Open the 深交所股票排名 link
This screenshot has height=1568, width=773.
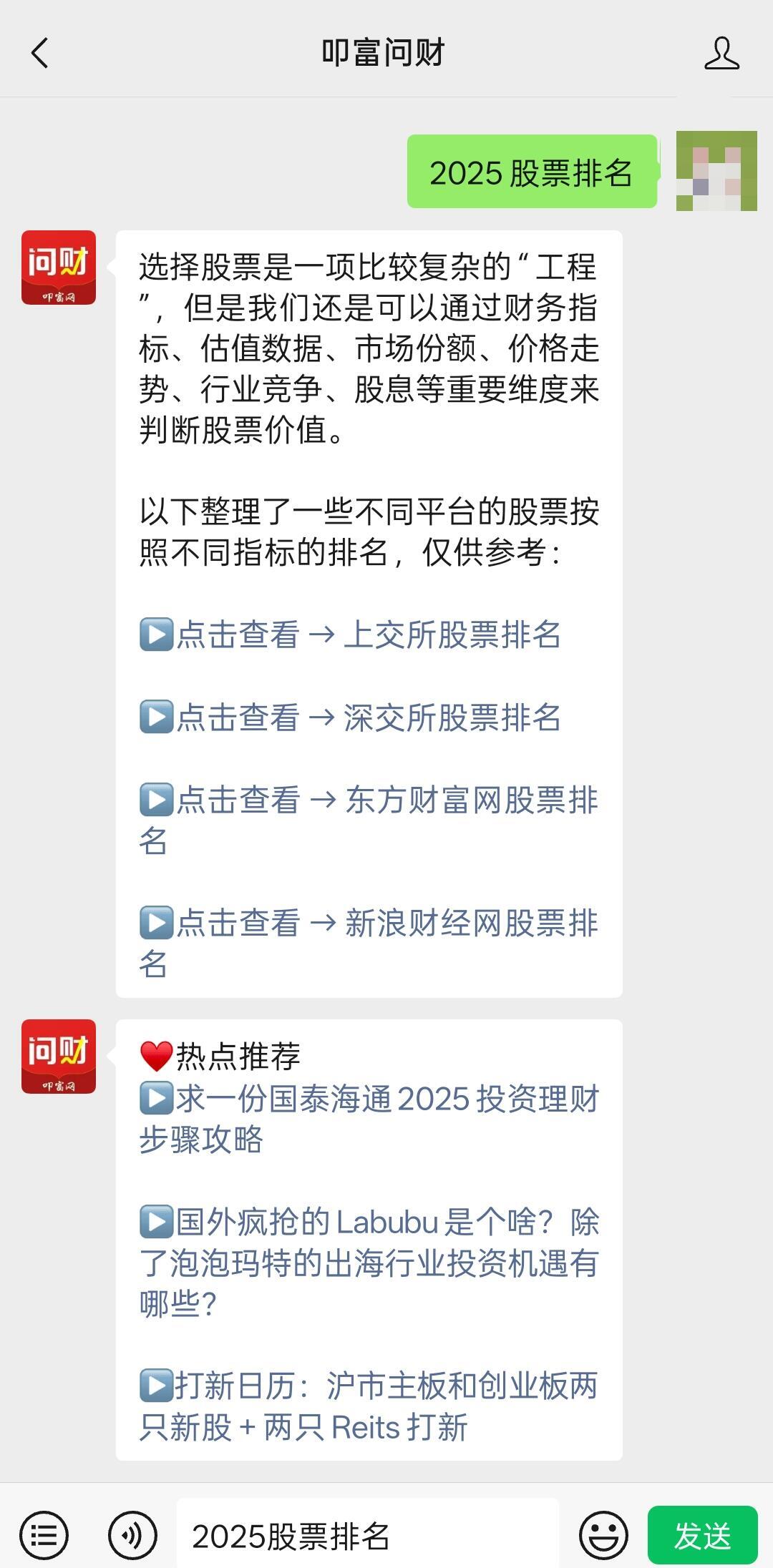[368, 717]
